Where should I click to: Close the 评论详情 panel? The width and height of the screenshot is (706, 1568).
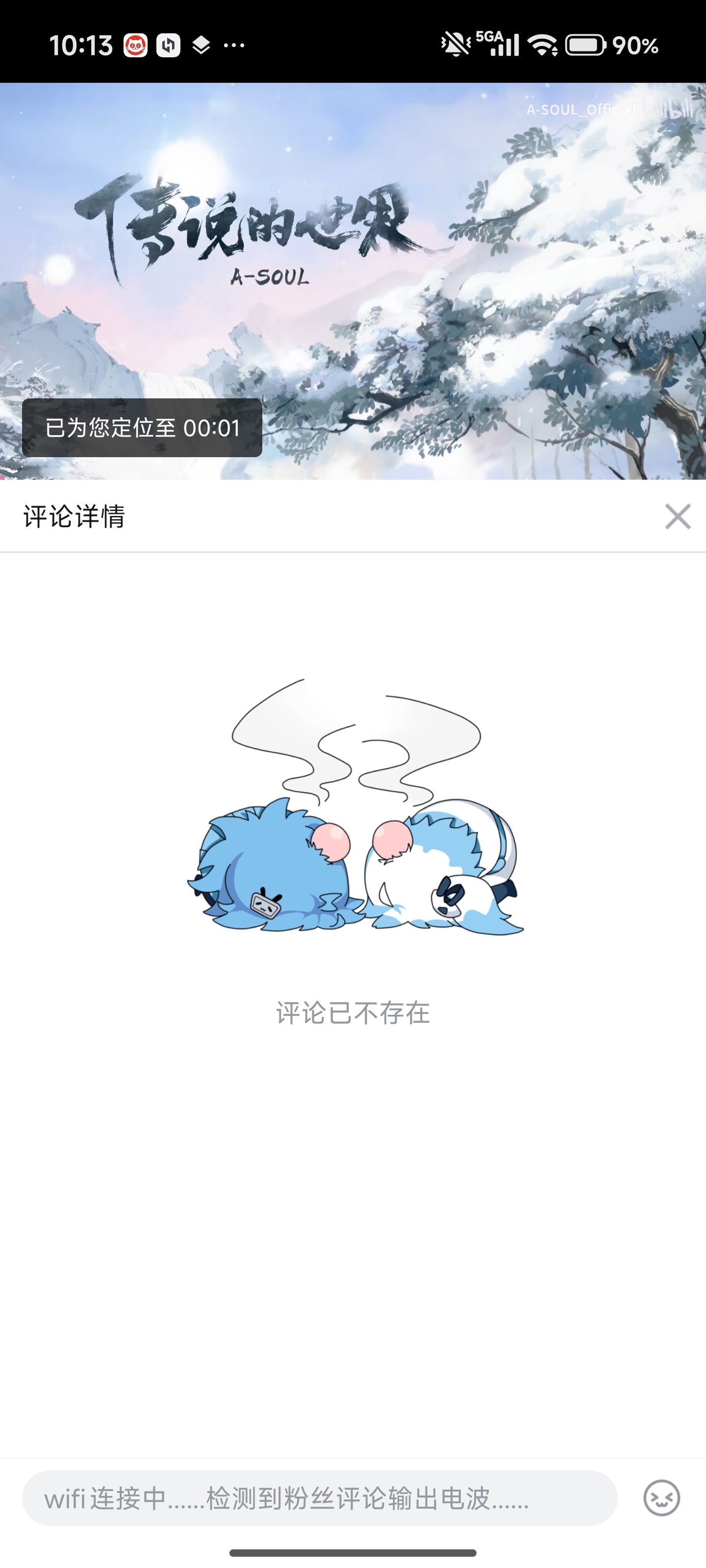click(678, 516)
